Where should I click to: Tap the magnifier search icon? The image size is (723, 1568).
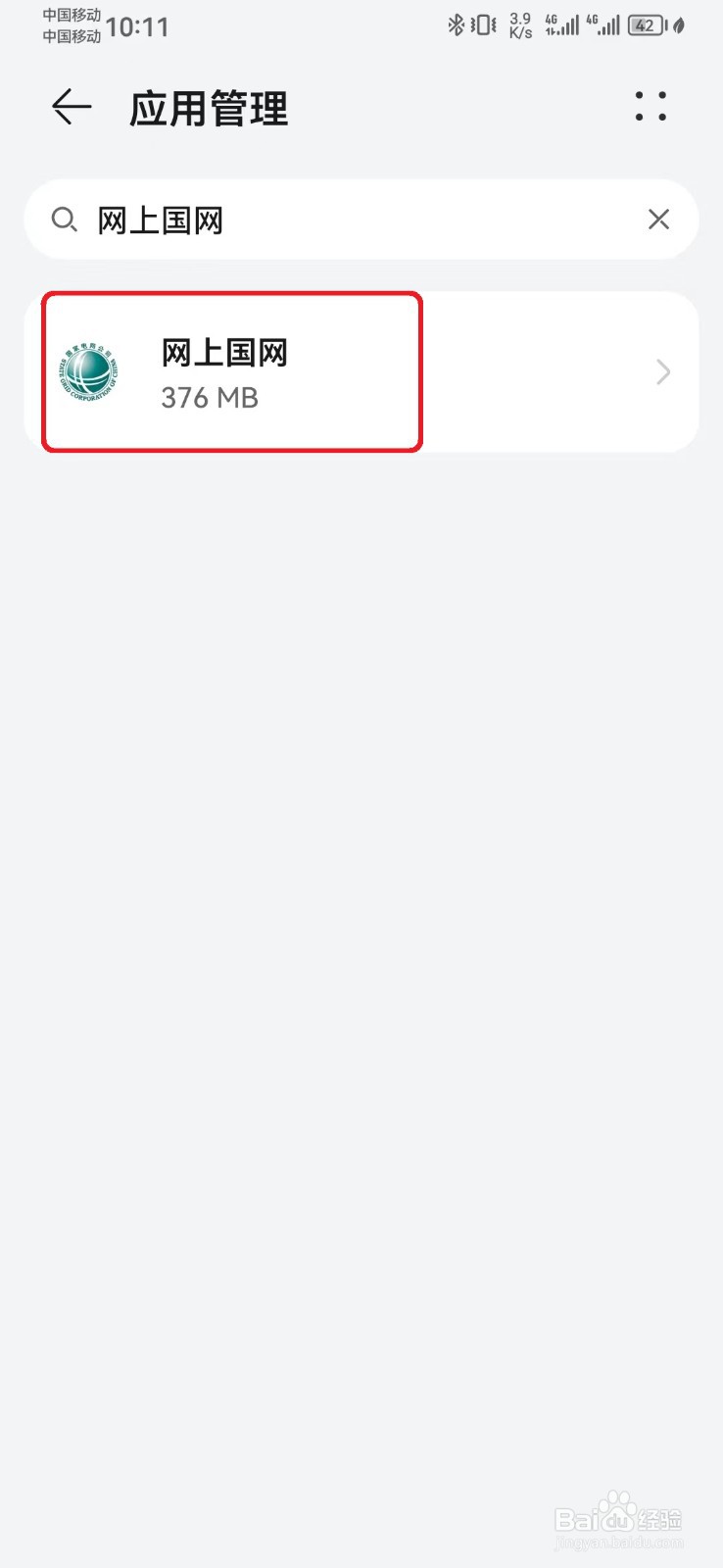pos(65,220)
